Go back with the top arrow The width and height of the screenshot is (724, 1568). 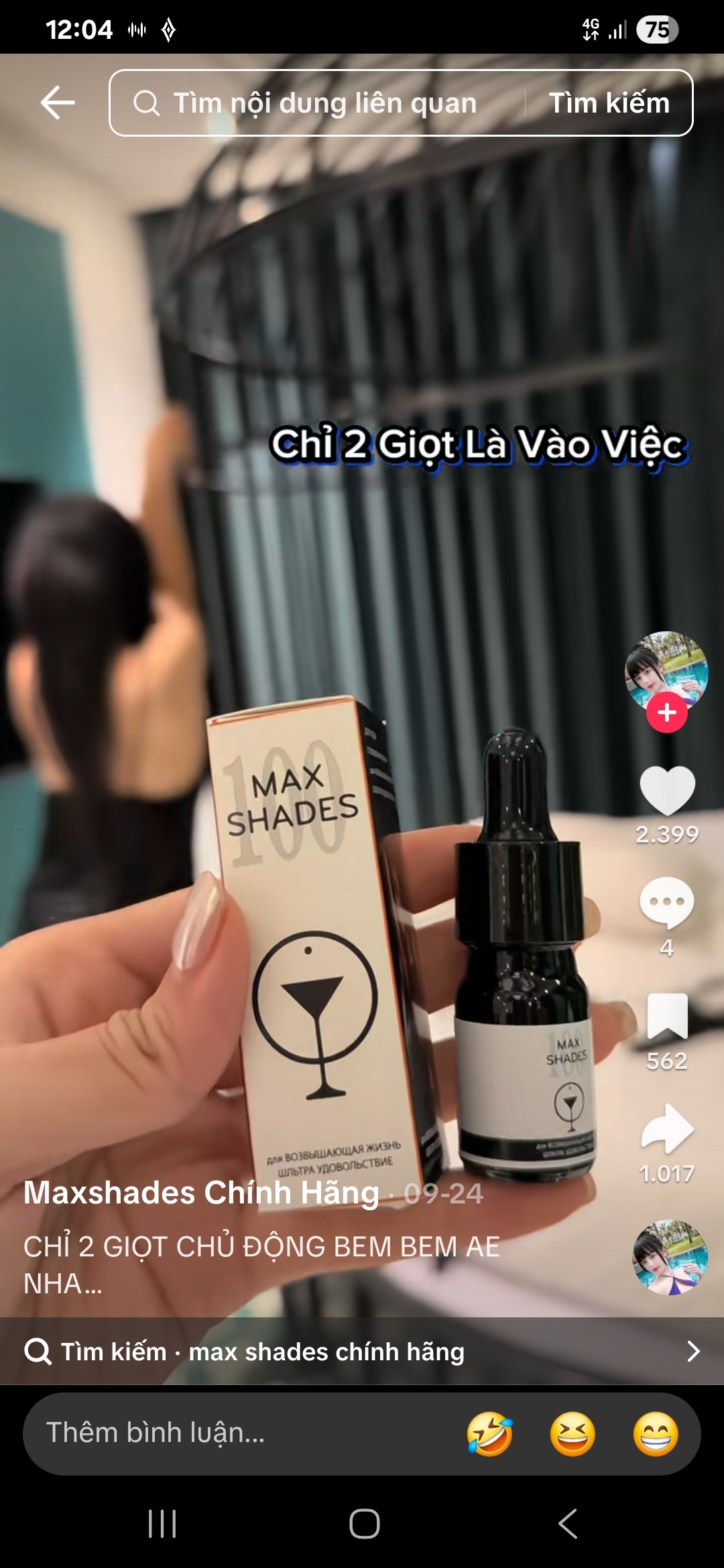[x=58, y=103]
